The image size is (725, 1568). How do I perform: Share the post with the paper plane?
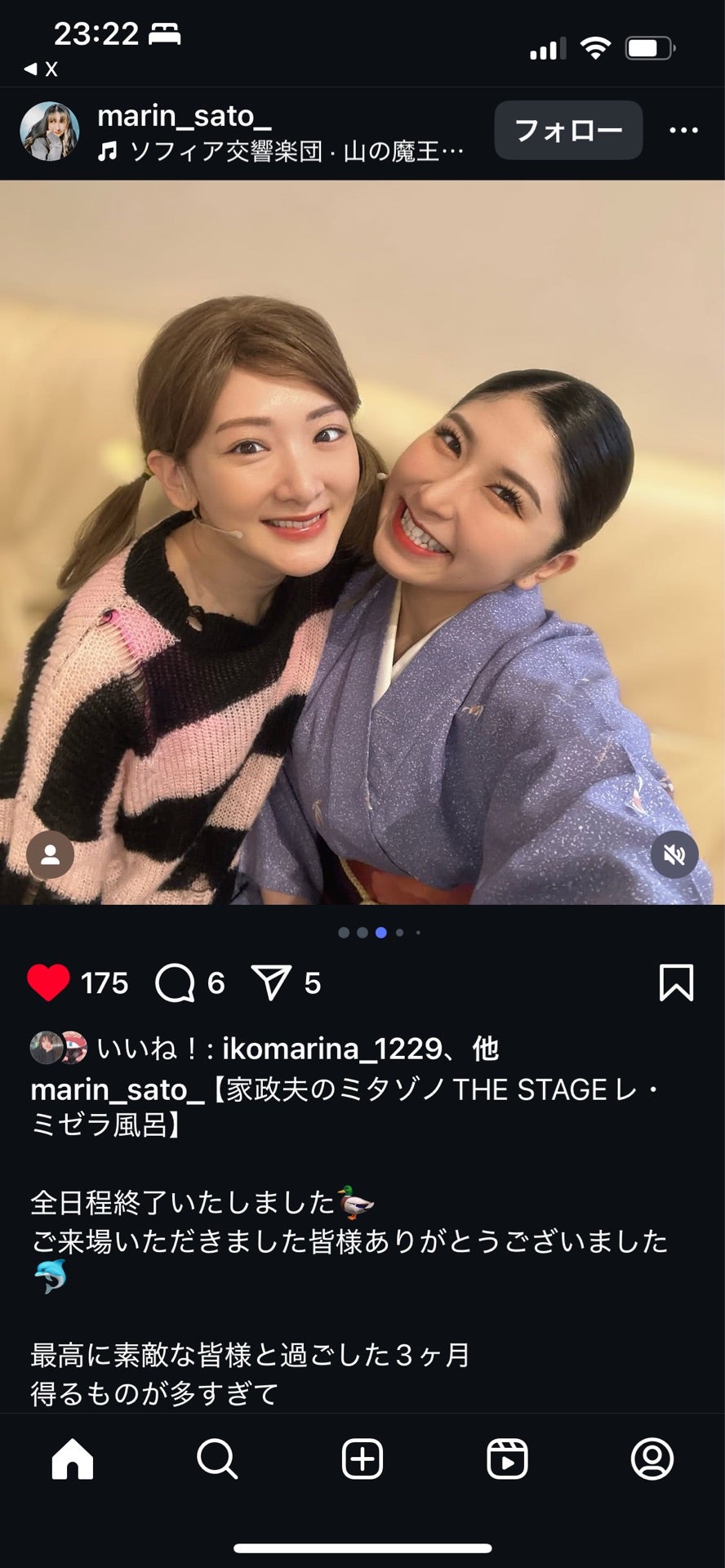click(272, 982)
